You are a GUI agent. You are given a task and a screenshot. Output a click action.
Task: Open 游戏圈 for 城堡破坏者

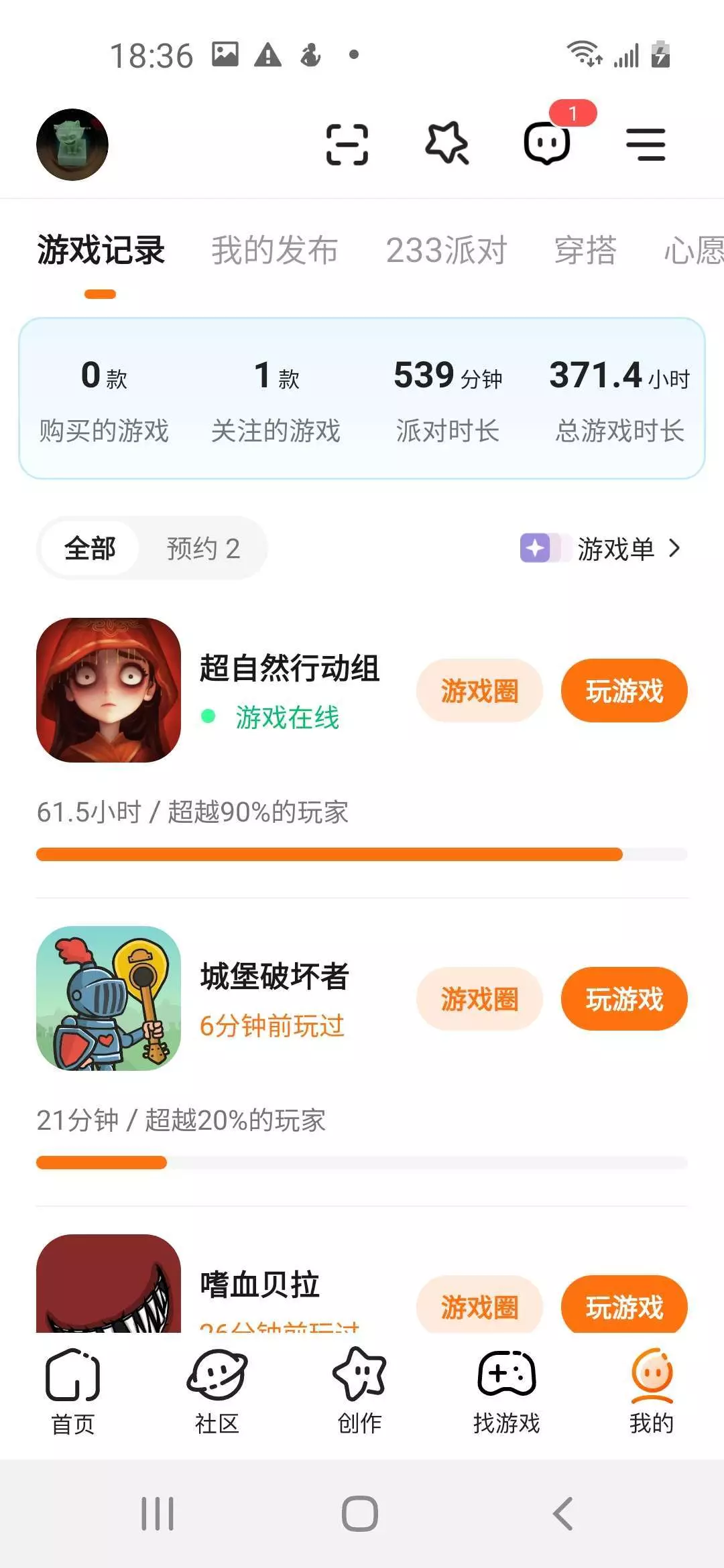(x=479, y=999)
